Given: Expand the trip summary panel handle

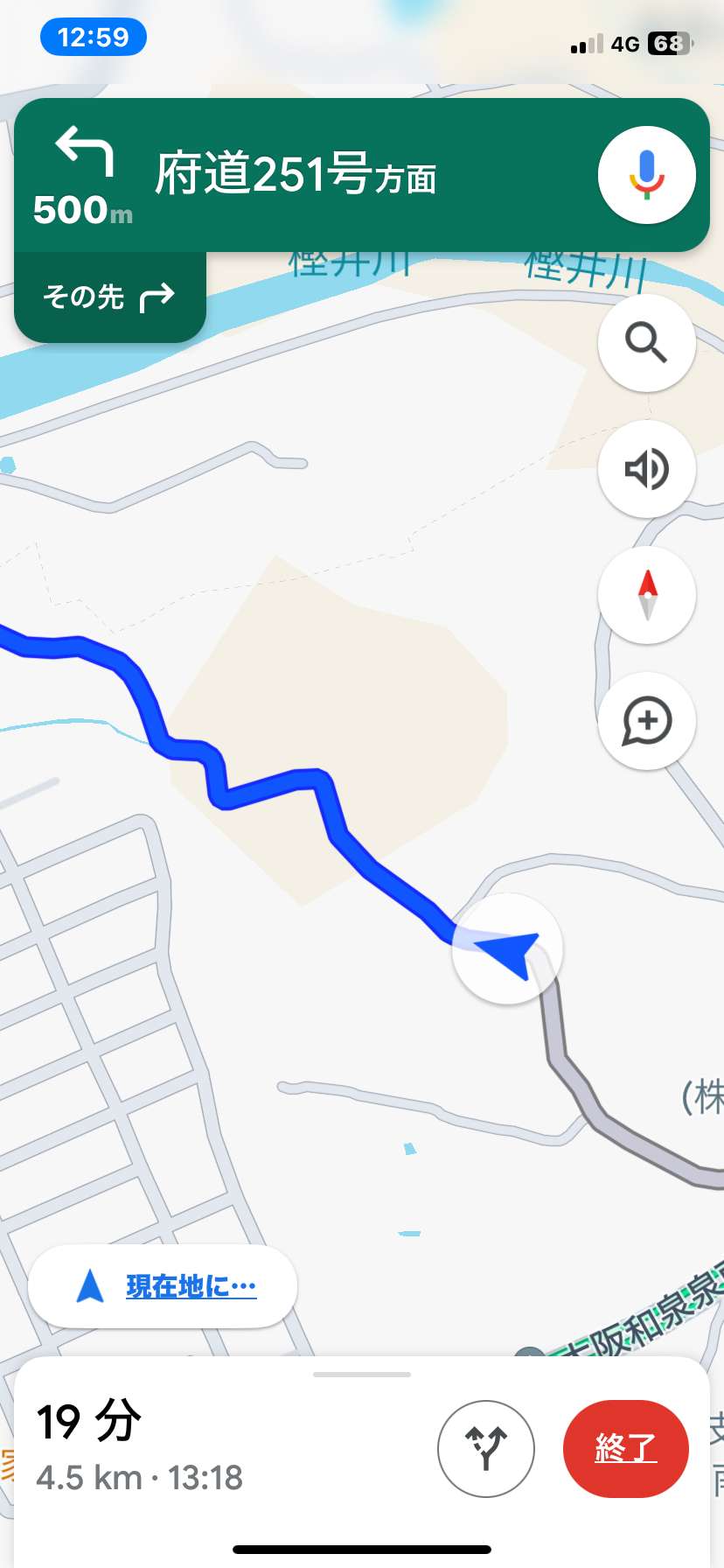Looking at the screenshot, I should click(362, 1375).
